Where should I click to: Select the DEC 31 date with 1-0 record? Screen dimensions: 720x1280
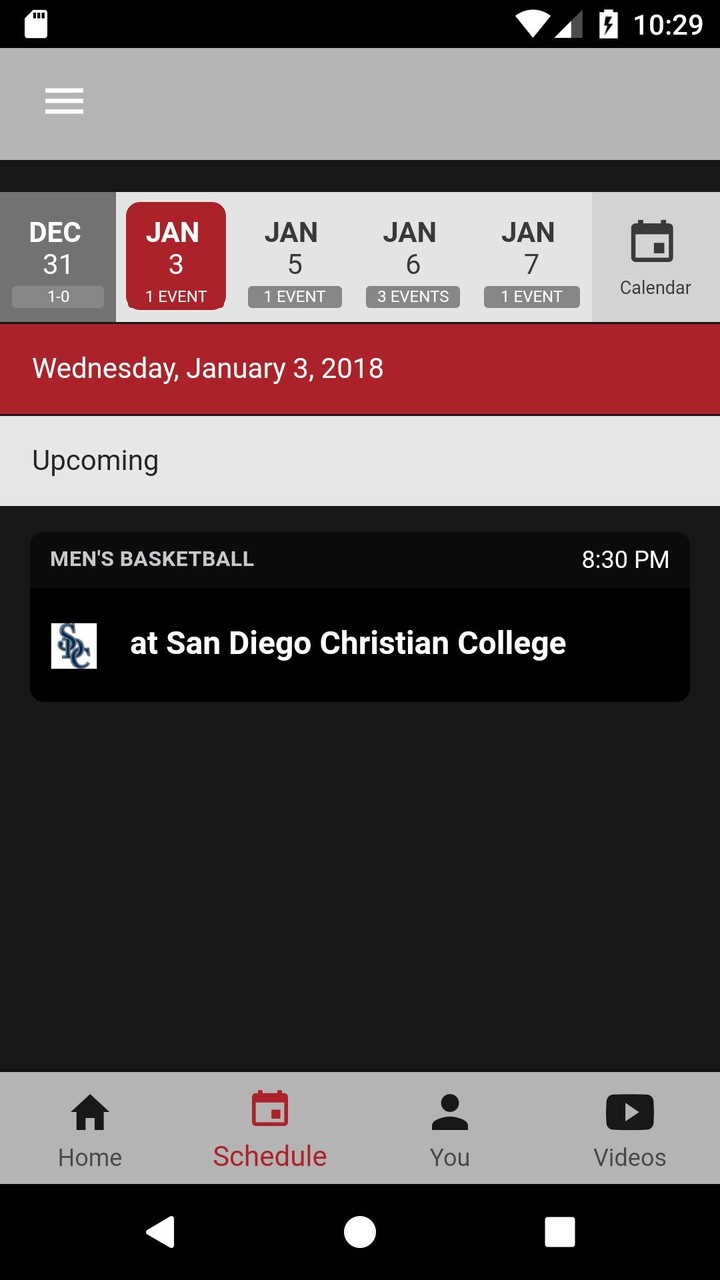[x=56, y=256]
